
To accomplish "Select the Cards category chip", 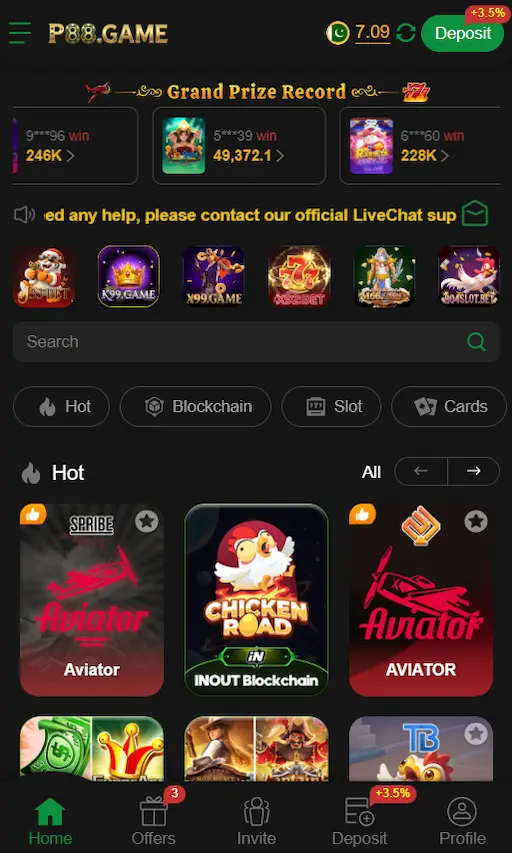I will tap(449, 406).
